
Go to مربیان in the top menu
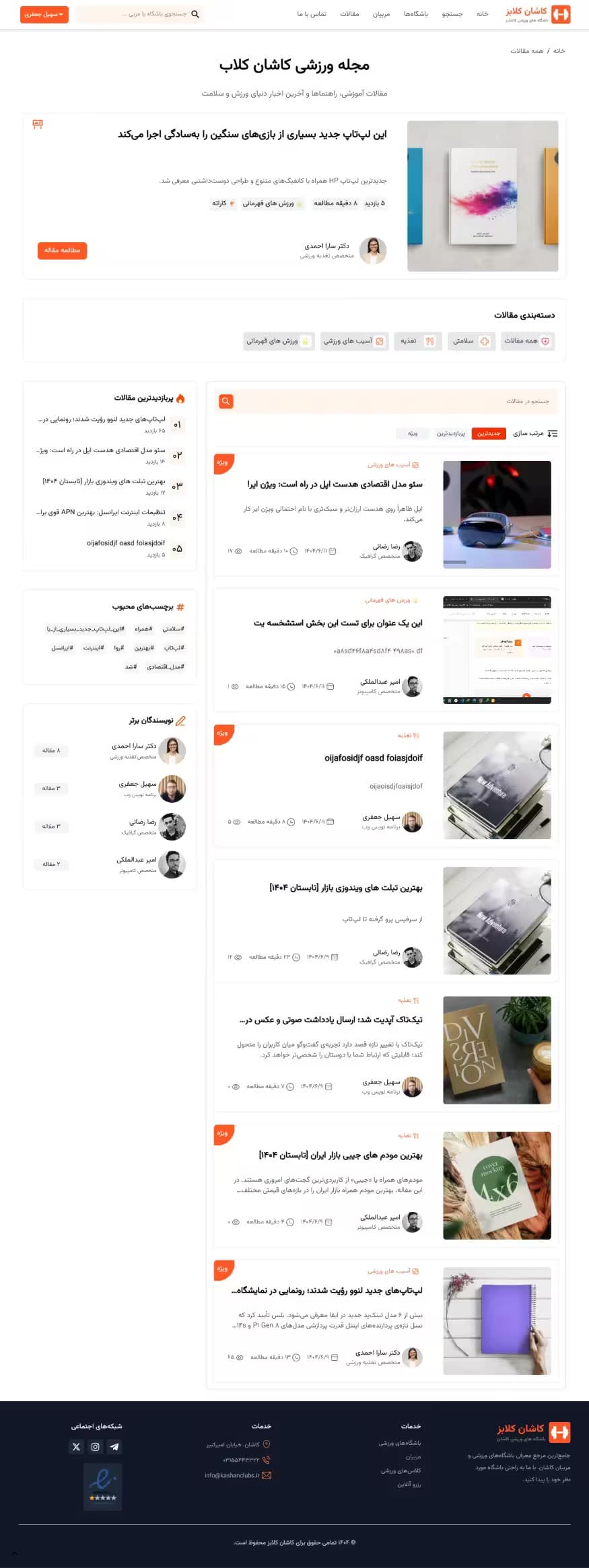(x=381, y=14)
